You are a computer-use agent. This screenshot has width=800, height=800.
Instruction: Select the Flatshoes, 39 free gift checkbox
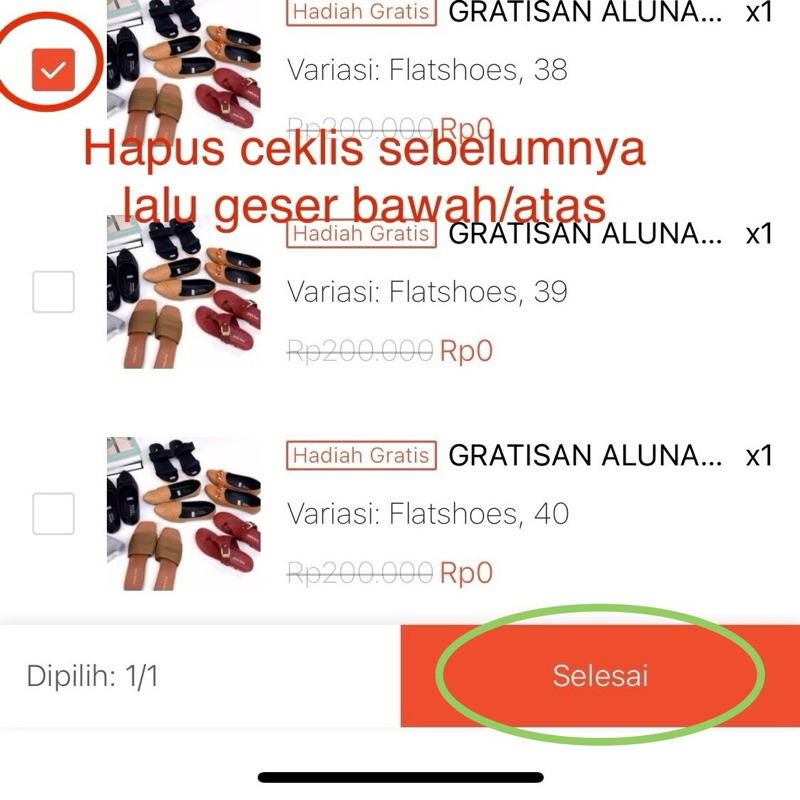point(54,292)
